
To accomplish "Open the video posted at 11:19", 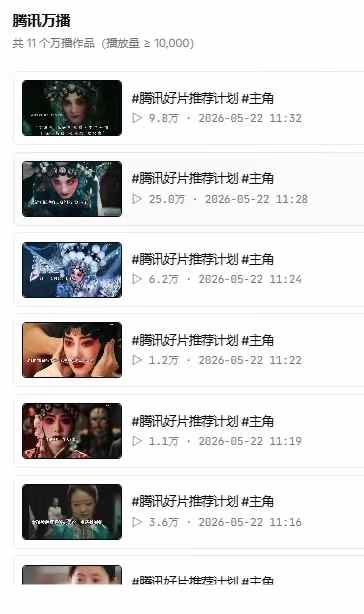I will tap(190, 432).
